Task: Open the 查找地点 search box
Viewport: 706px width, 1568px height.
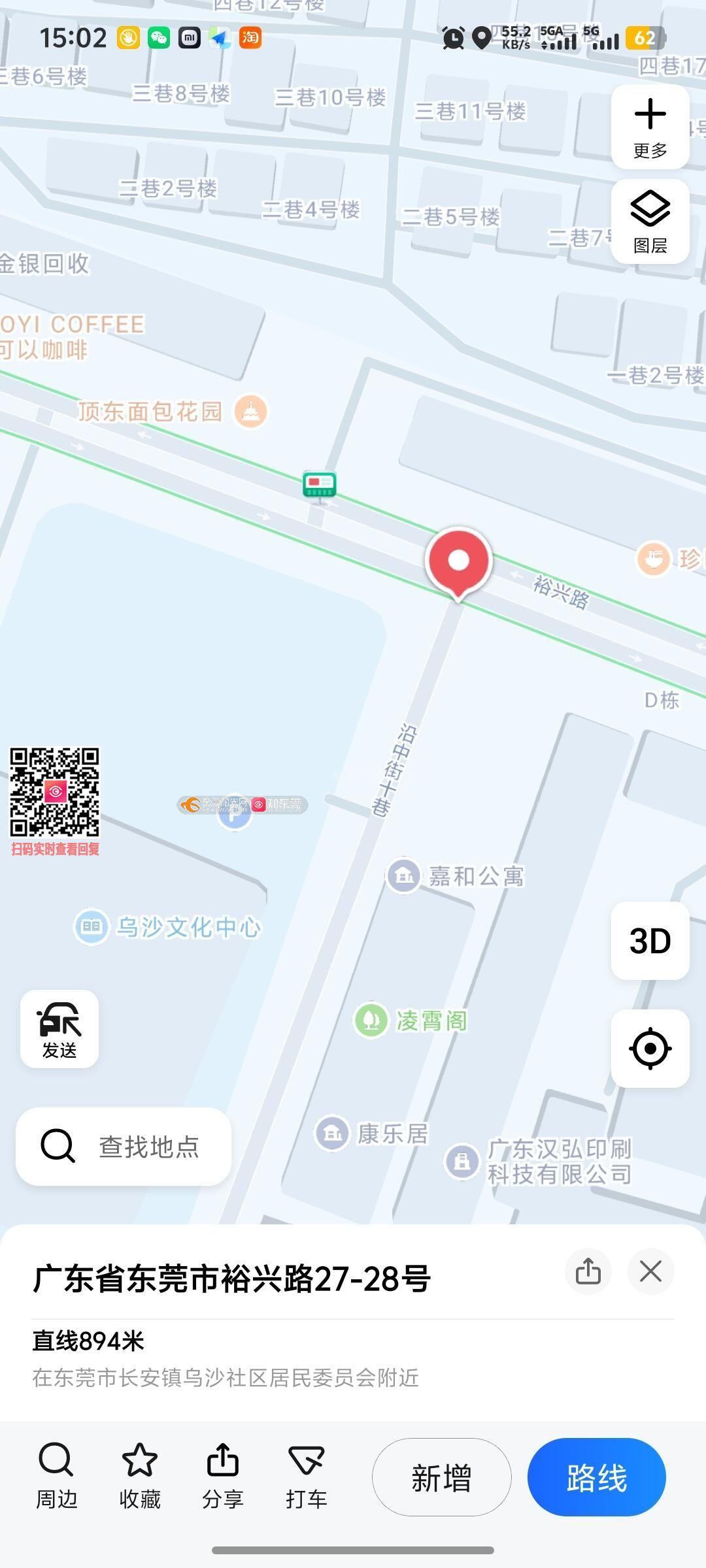Action: 124,1147
